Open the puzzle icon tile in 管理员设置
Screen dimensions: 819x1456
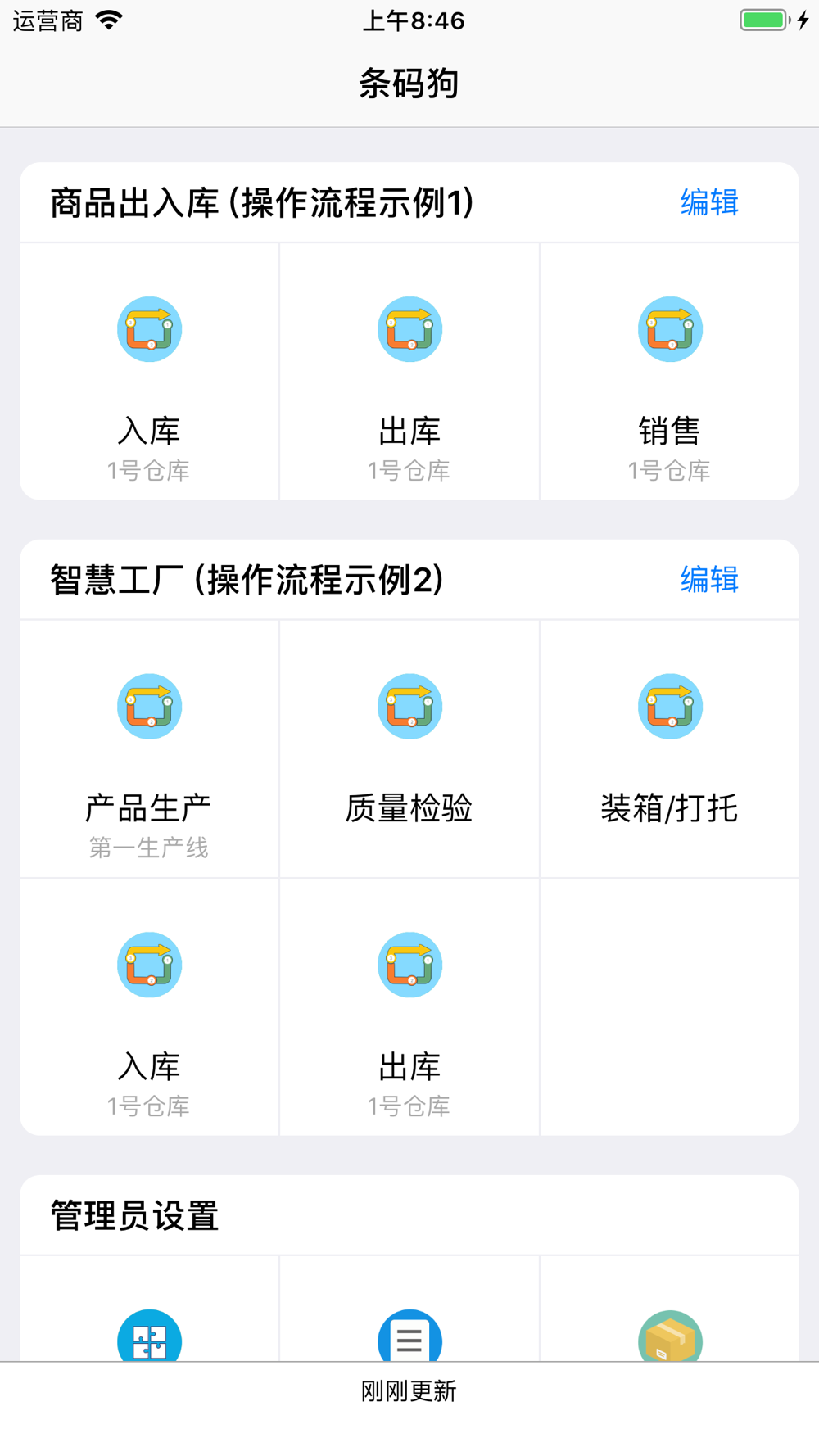click(149, 1309)
